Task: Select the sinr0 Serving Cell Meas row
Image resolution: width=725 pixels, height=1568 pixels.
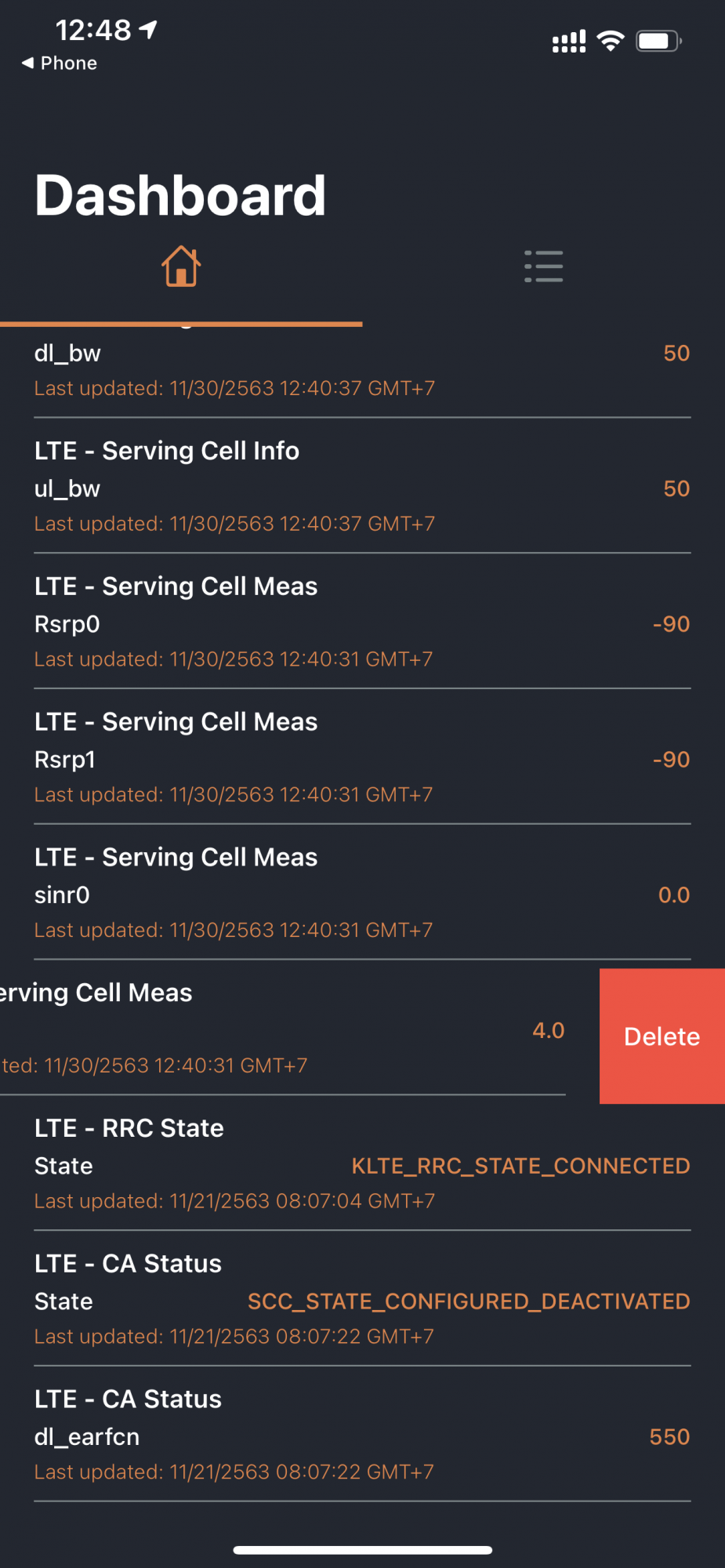Action: [362, 894]
